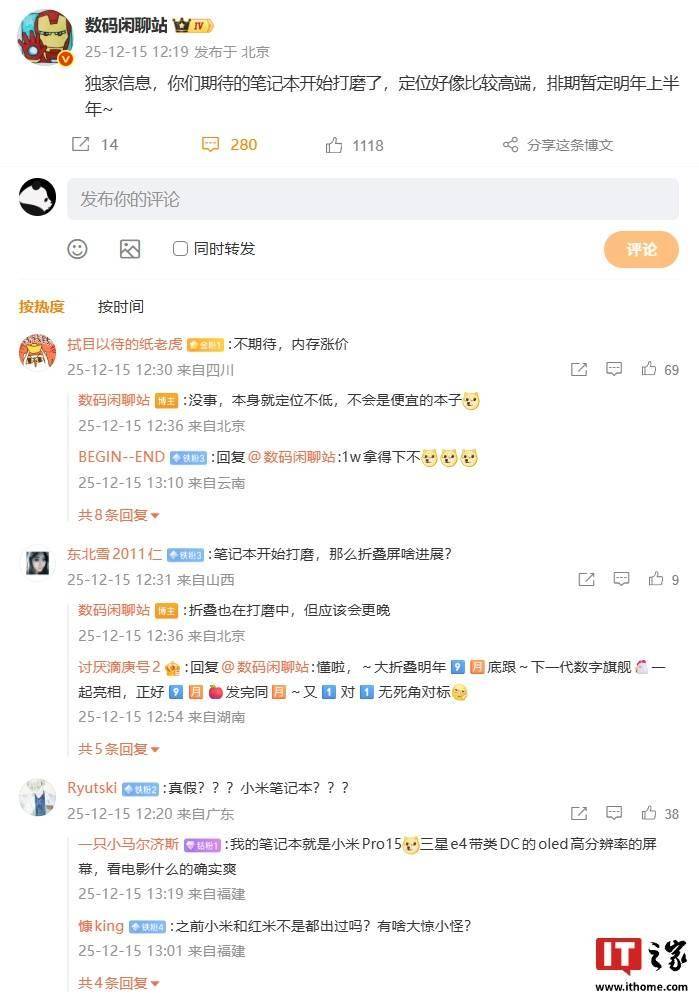The width and height of the screenshot is (699, 1001).
Task: Sort comments 按时间
Action: tap(120, 306)
